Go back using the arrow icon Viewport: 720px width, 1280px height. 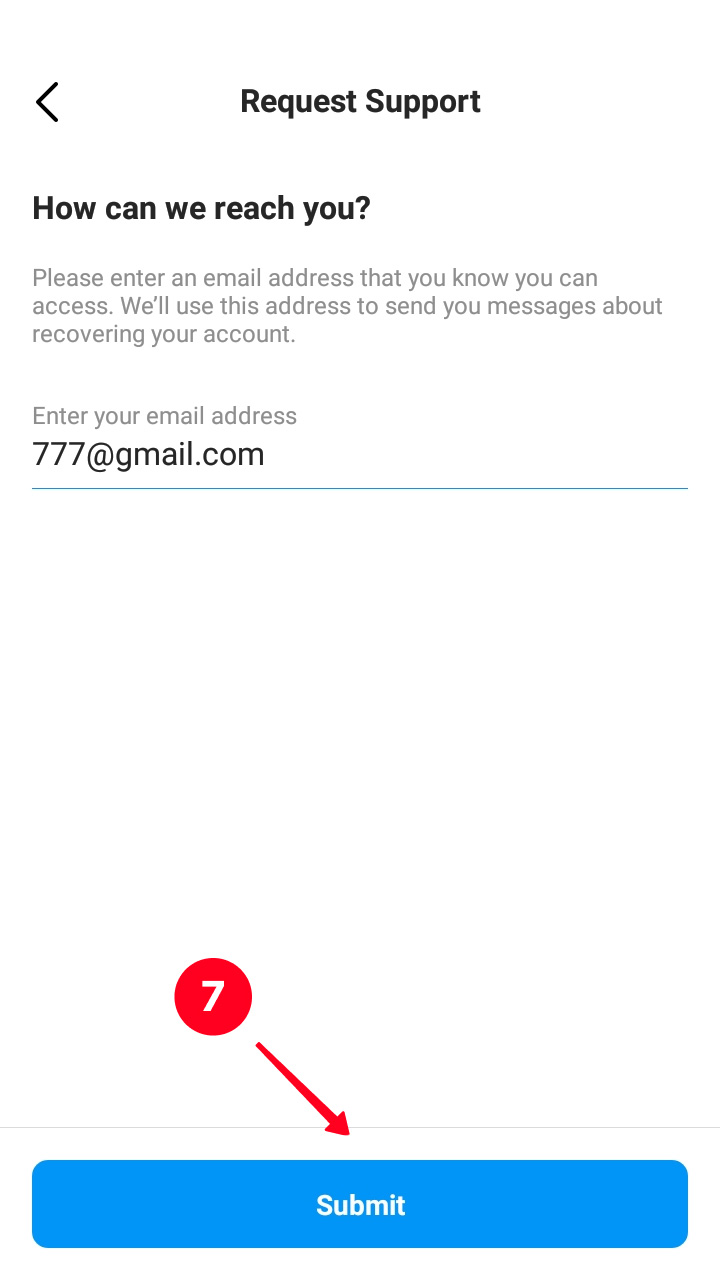point(47,102)
